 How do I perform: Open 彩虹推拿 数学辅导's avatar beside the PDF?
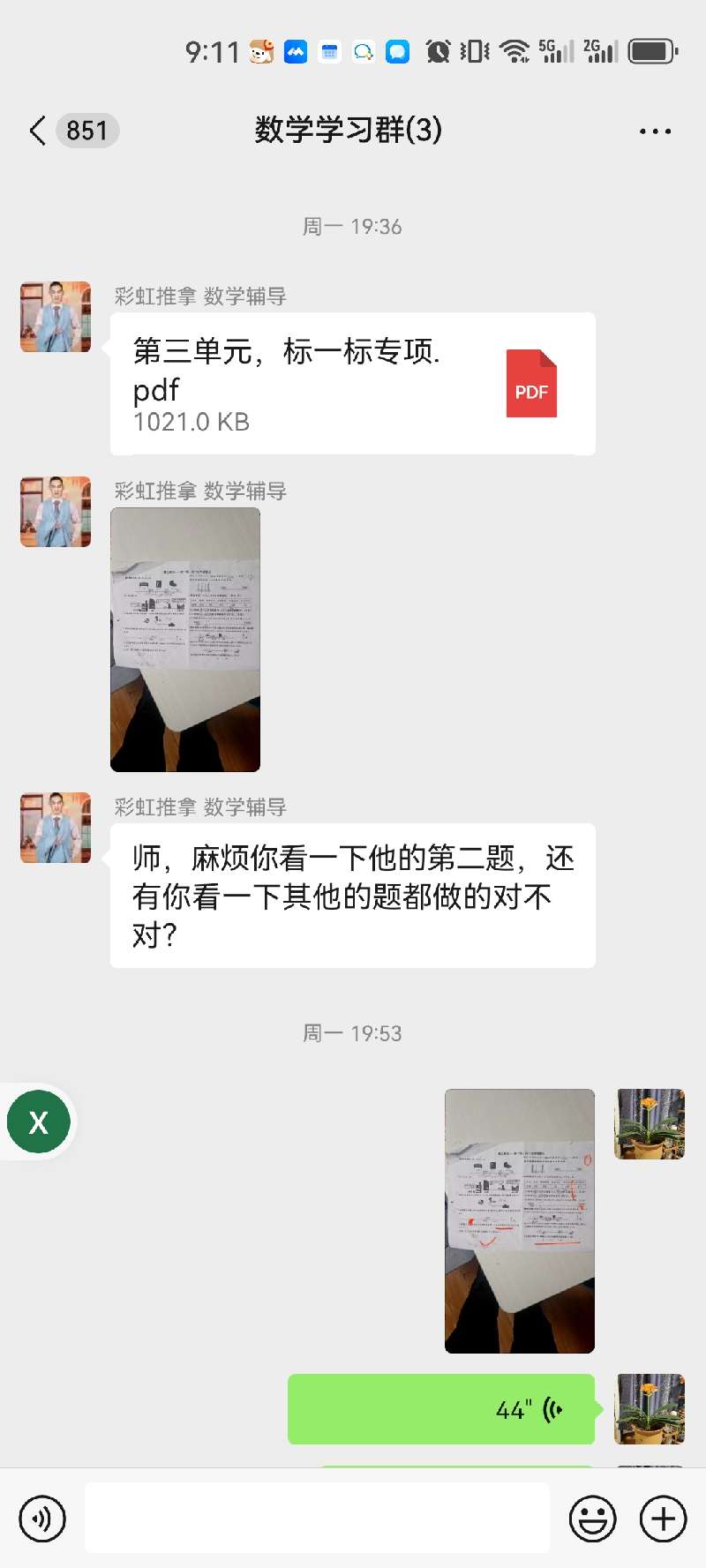(56, 317)
